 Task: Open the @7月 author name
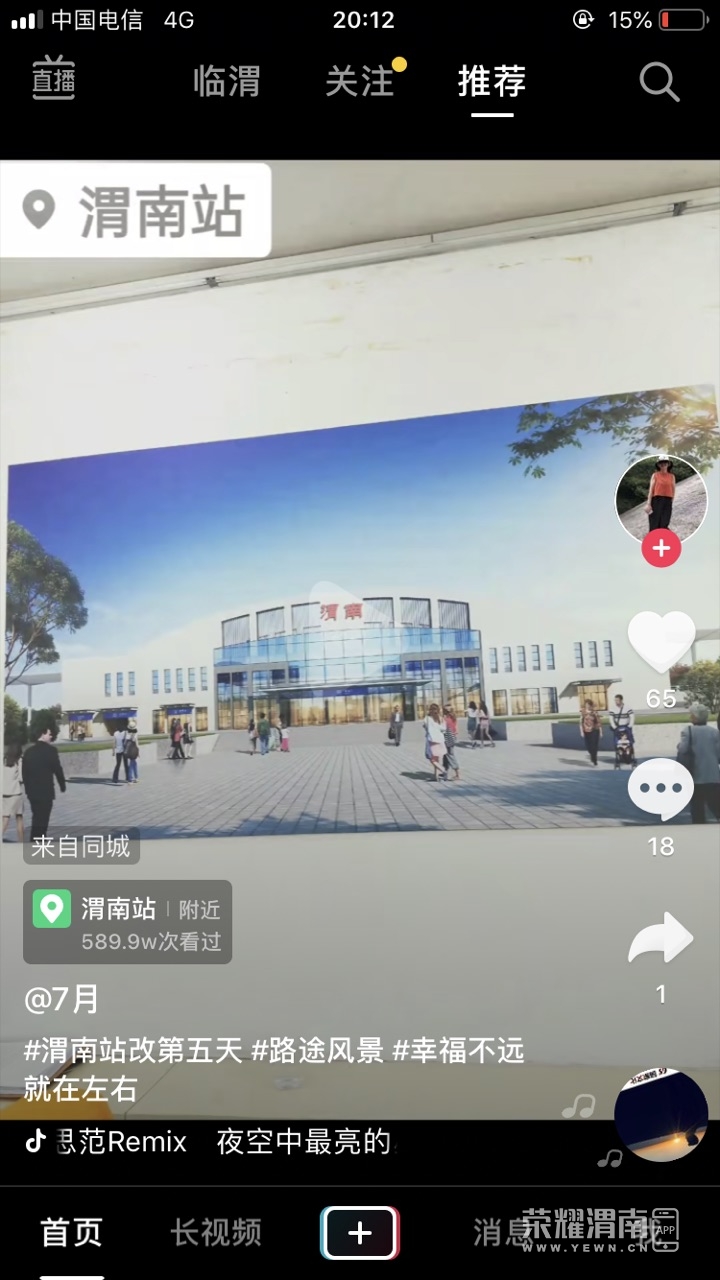pos(62,998)
